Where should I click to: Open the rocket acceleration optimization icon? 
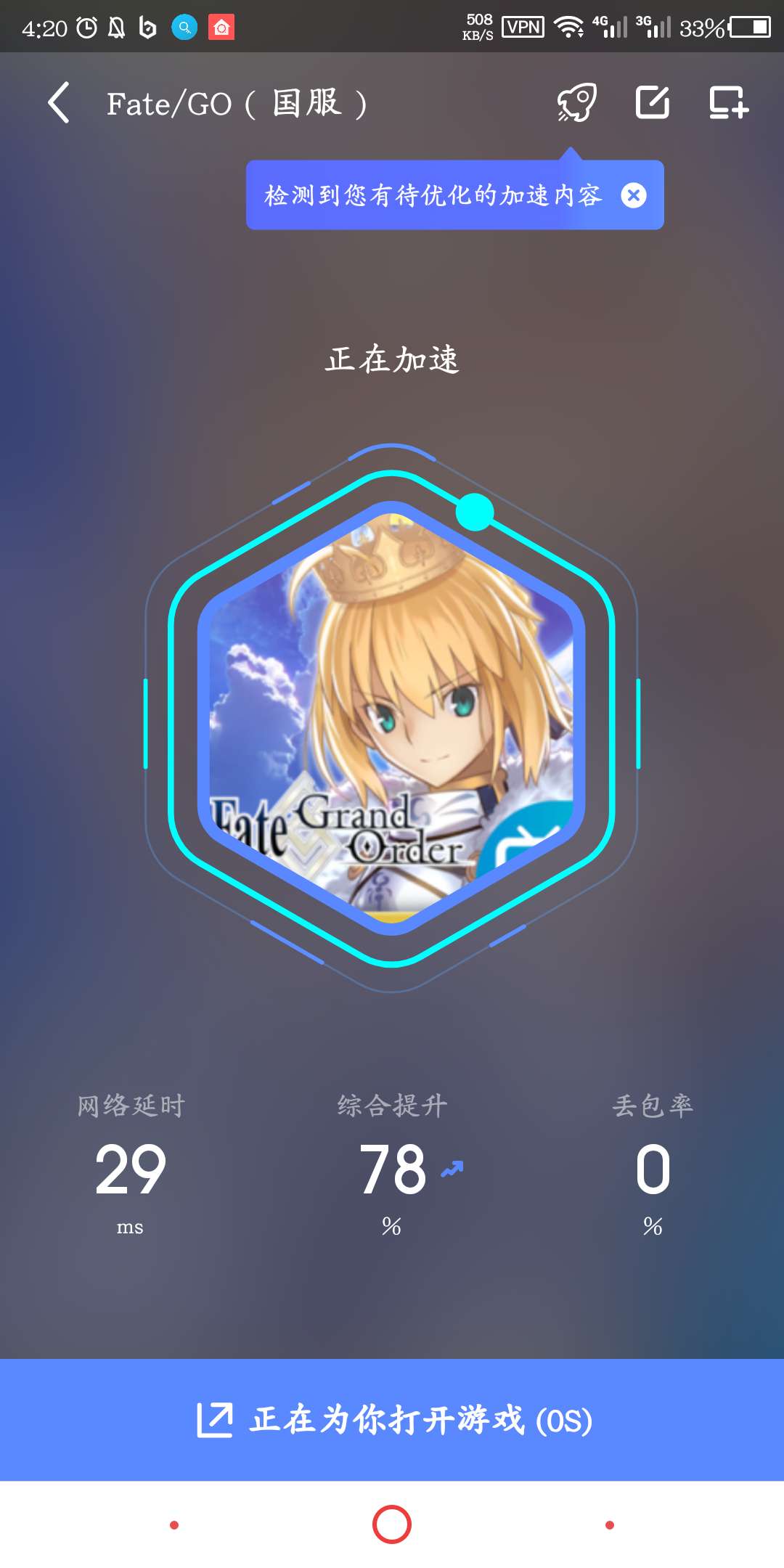[577, 102]
